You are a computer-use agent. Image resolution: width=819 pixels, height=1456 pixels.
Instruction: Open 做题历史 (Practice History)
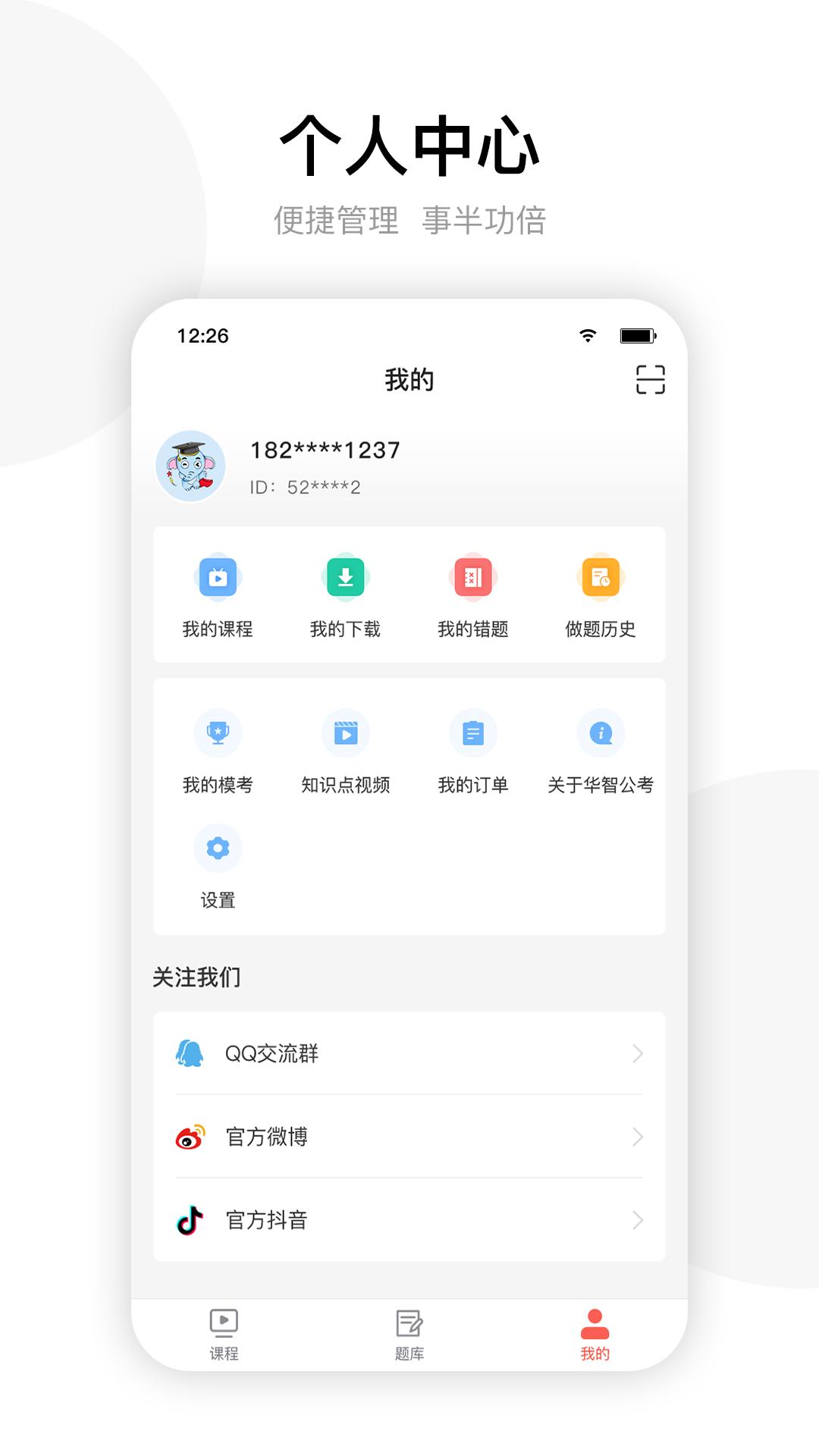pos(601,596)
